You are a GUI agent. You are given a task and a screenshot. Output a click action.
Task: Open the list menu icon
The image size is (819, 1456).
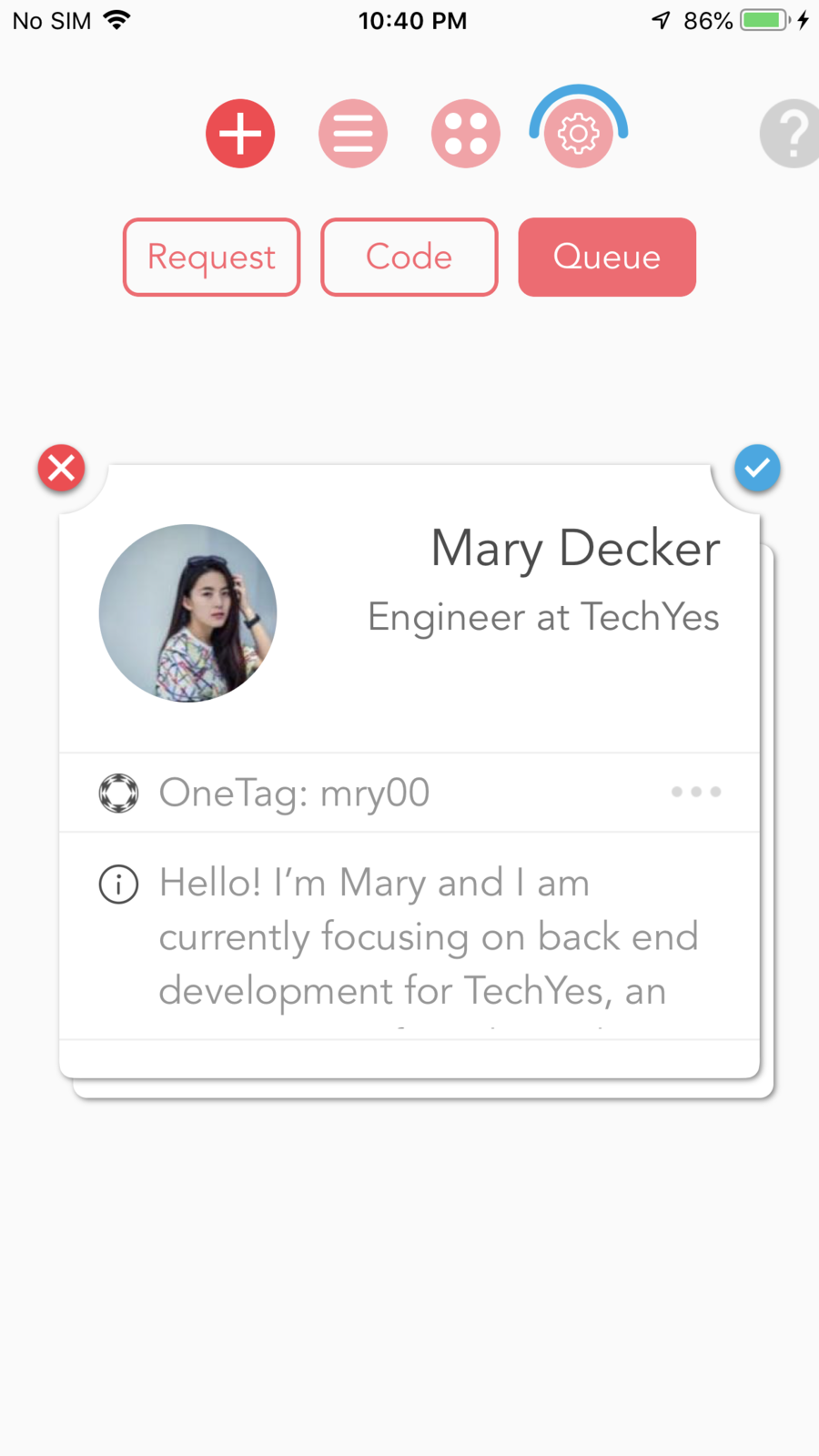click(353, 134)
